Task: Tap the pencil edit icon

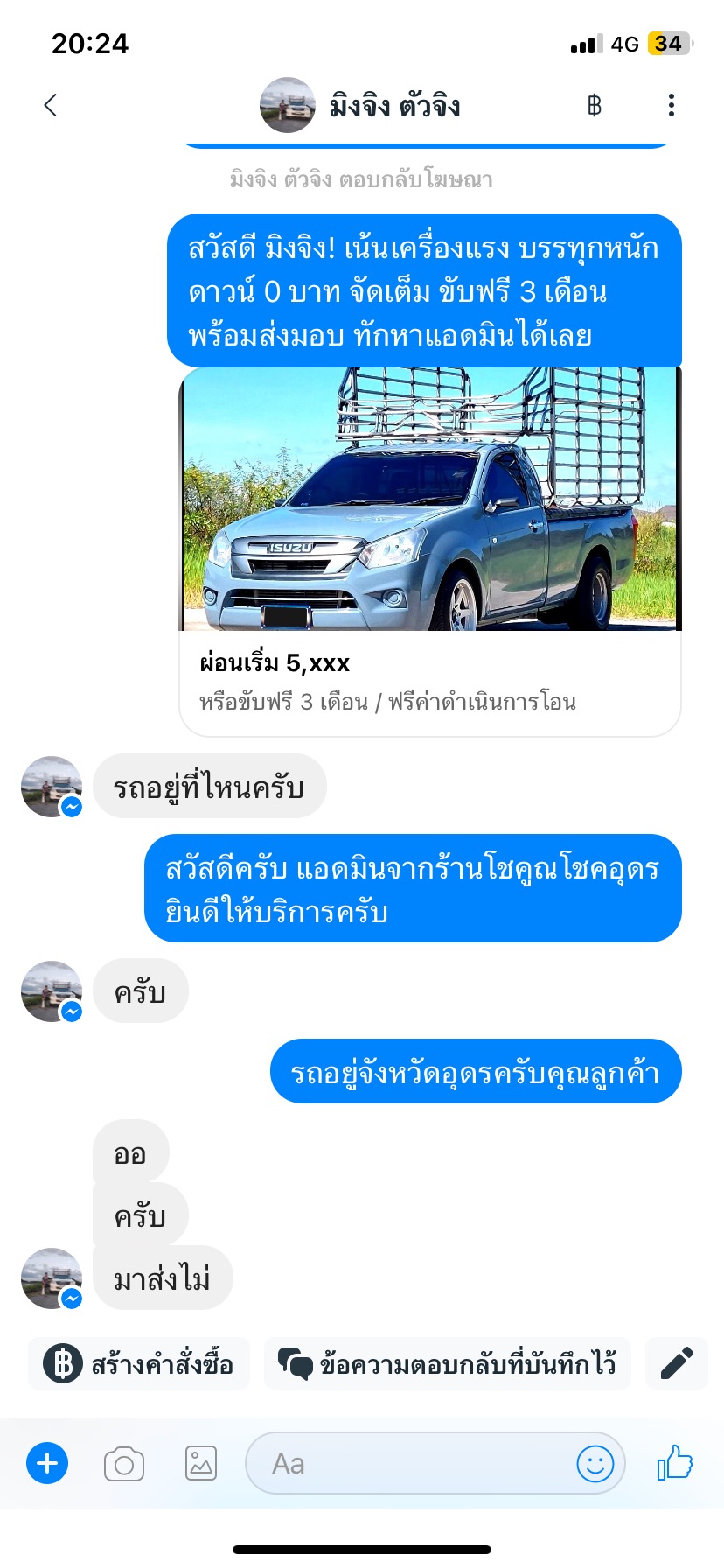Action: tap(676, 1363)
